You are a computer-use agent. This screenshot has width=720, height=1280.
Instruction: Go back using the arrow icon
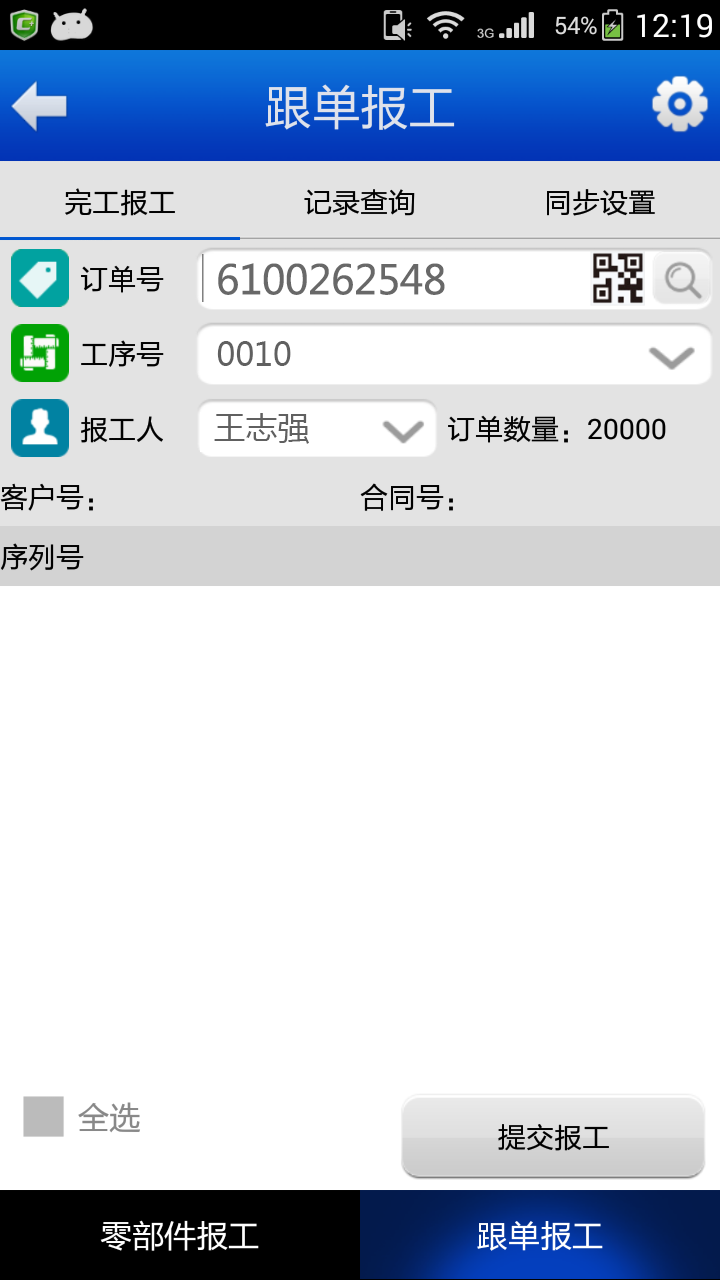40,106
